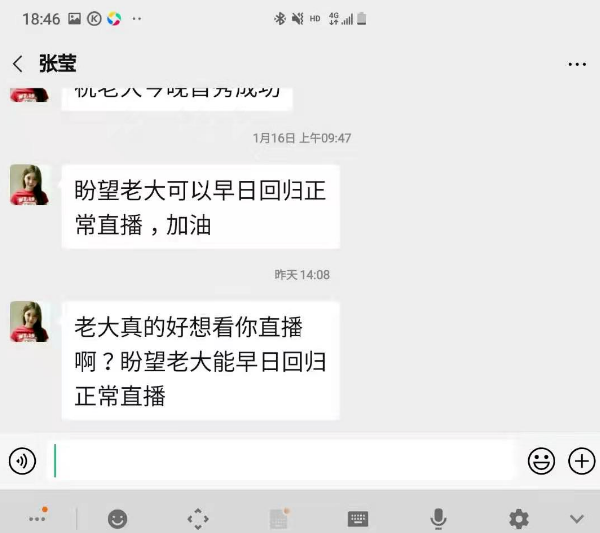Viewport: 600px width, 533px height.
Task: Collapse the keyboard with down chevron
Action: (x=577, y=518)
